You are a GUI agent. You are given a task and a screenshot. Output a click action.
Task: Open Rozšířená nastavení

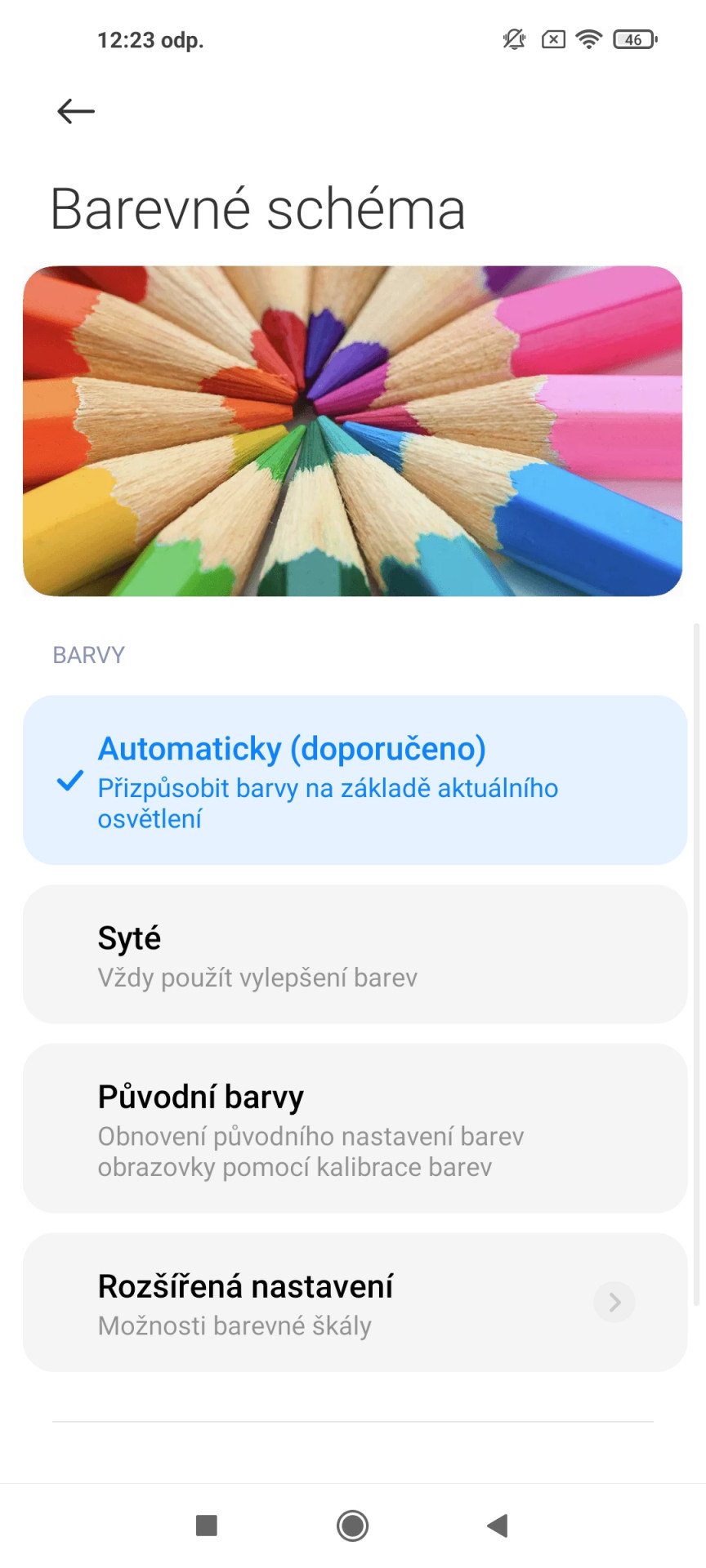(355, 1302)
